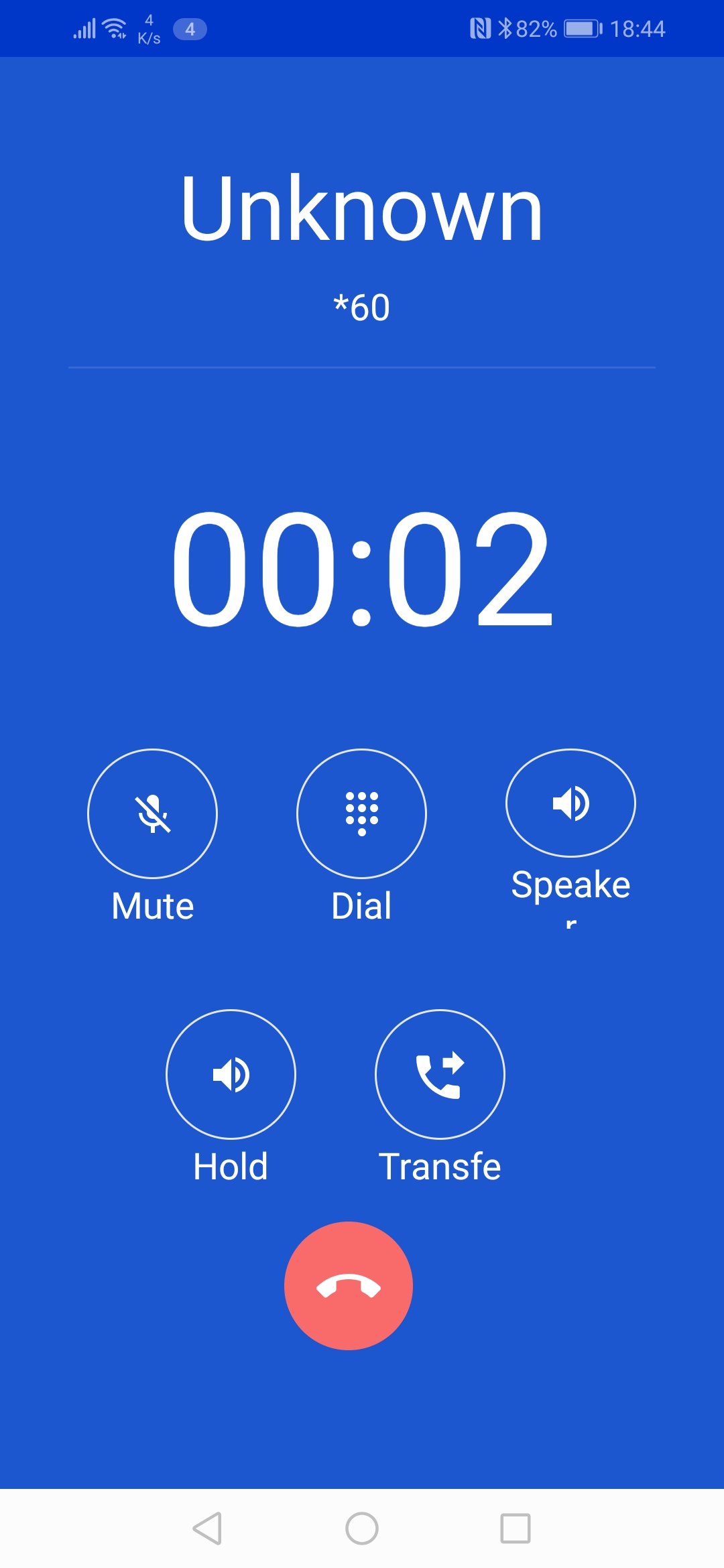Viewport: 724px width, 1568px height.
Task: Turn on the Speaker
Action: (570, 803)
